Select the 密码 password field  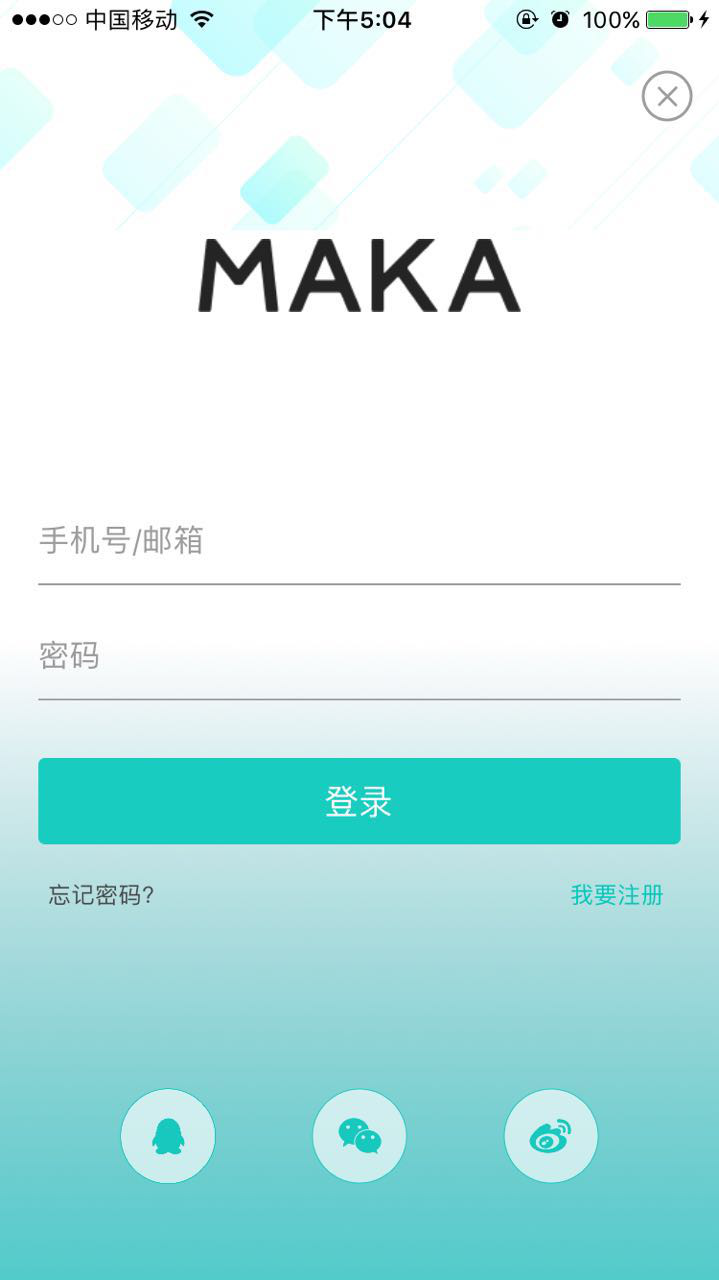(359, 656)
